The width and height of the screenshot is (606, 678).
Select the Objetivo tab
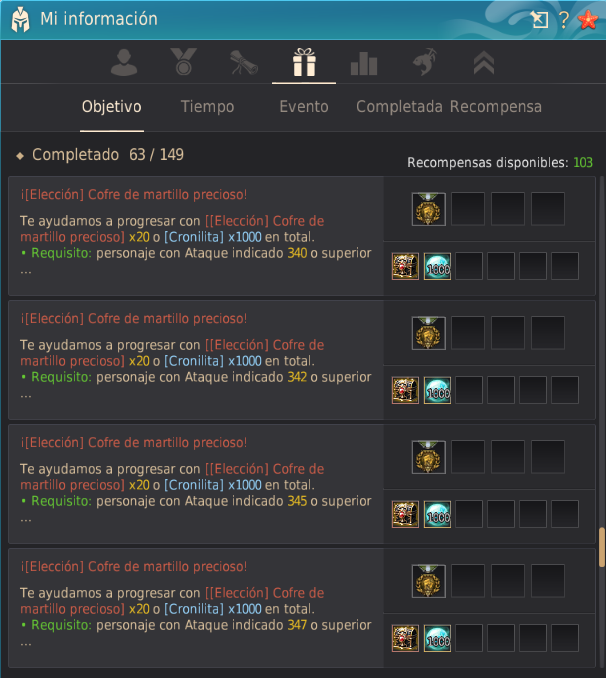coord(111,107)
